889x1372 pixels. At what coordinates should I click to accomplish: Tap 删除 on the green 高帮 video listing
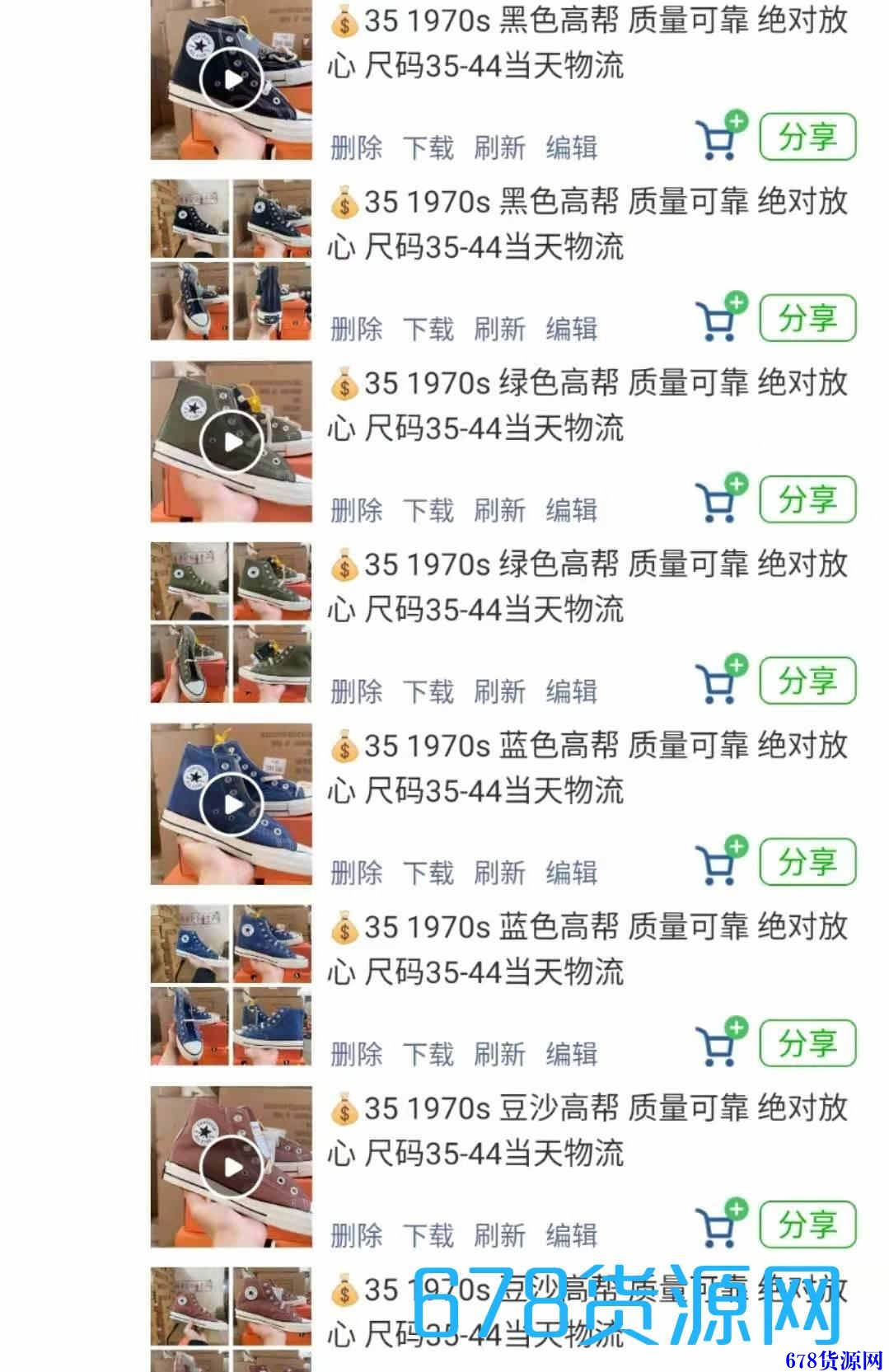pos(356,510)
